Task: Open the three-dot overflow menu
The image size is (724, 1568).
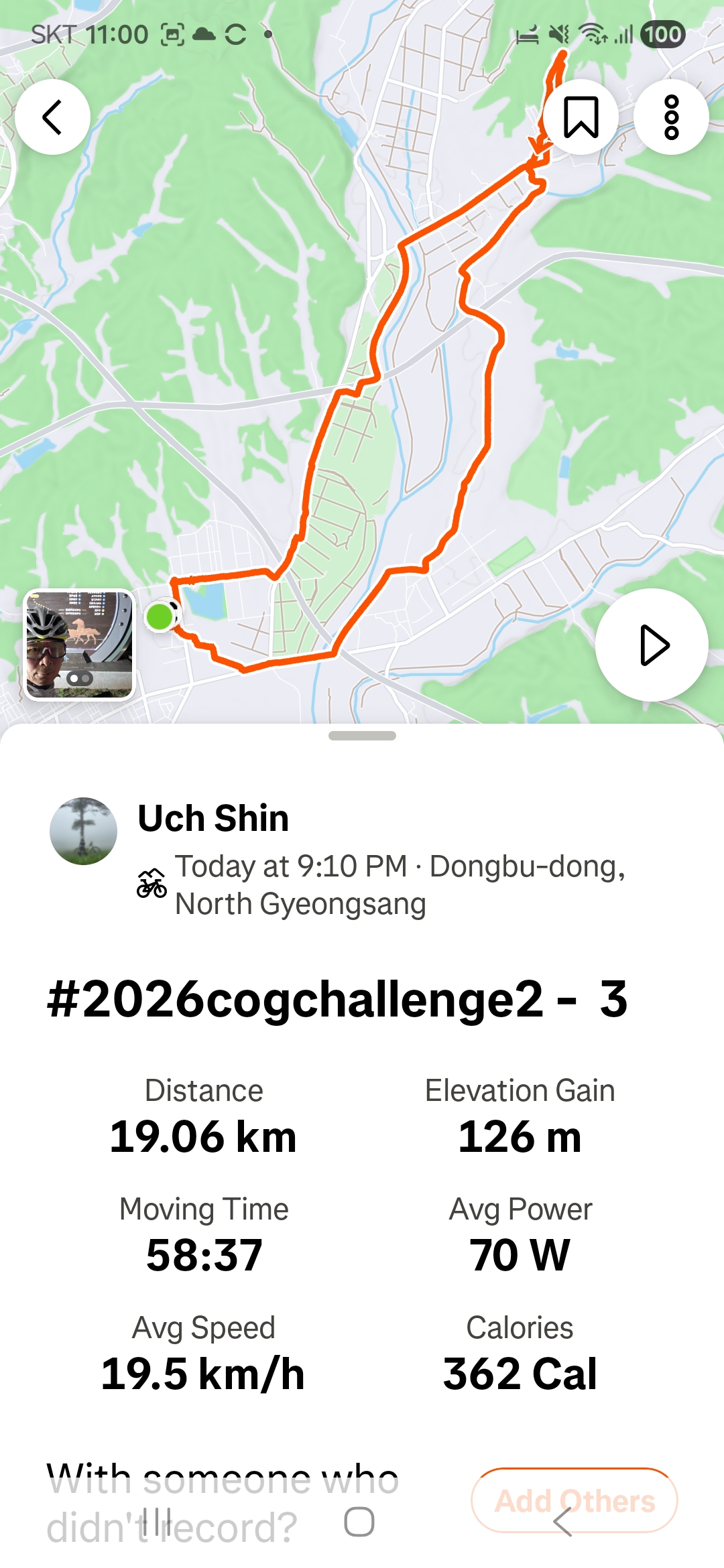Action: click(671, 117)
